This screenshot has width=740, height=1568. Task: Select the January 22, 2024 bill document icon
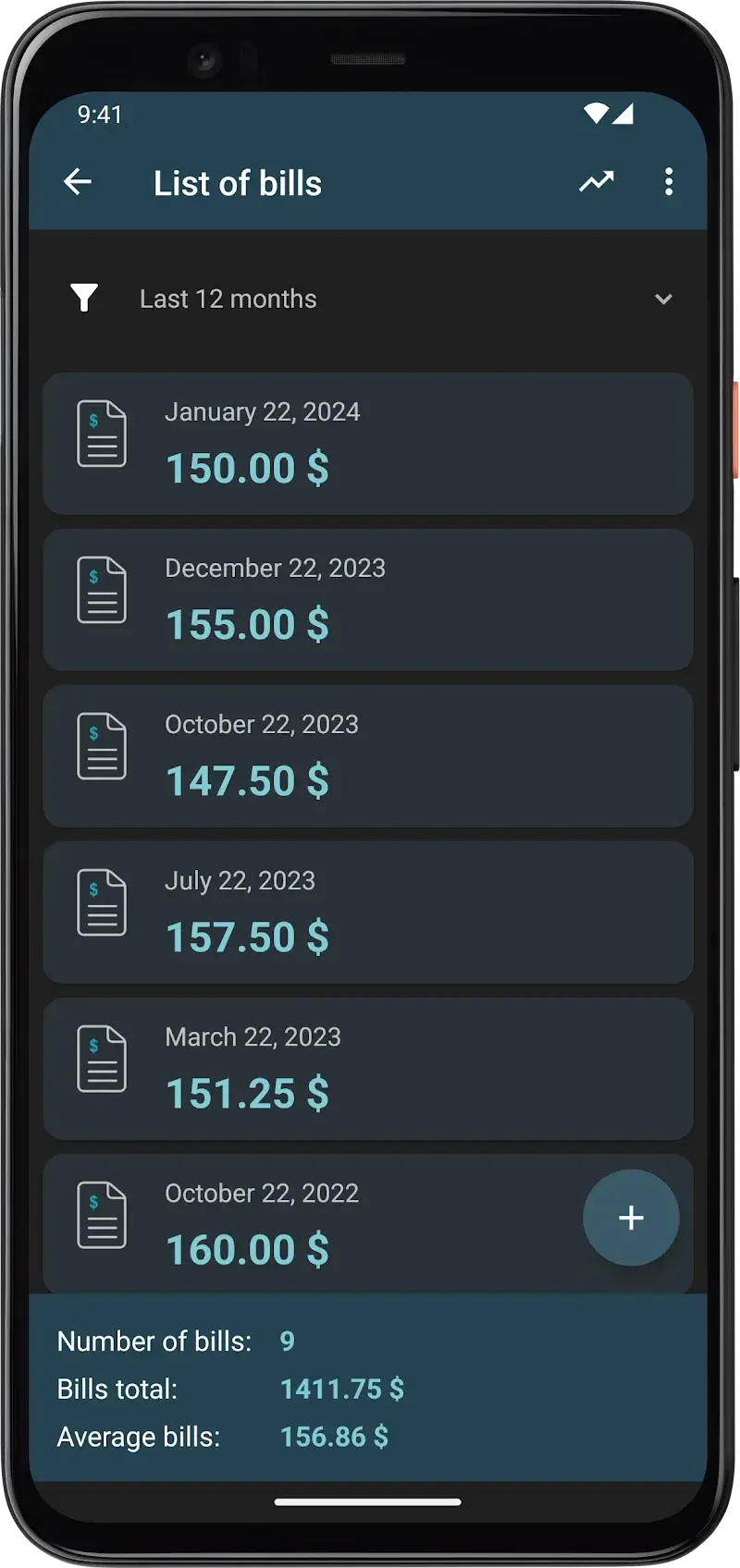pos(101,434)
